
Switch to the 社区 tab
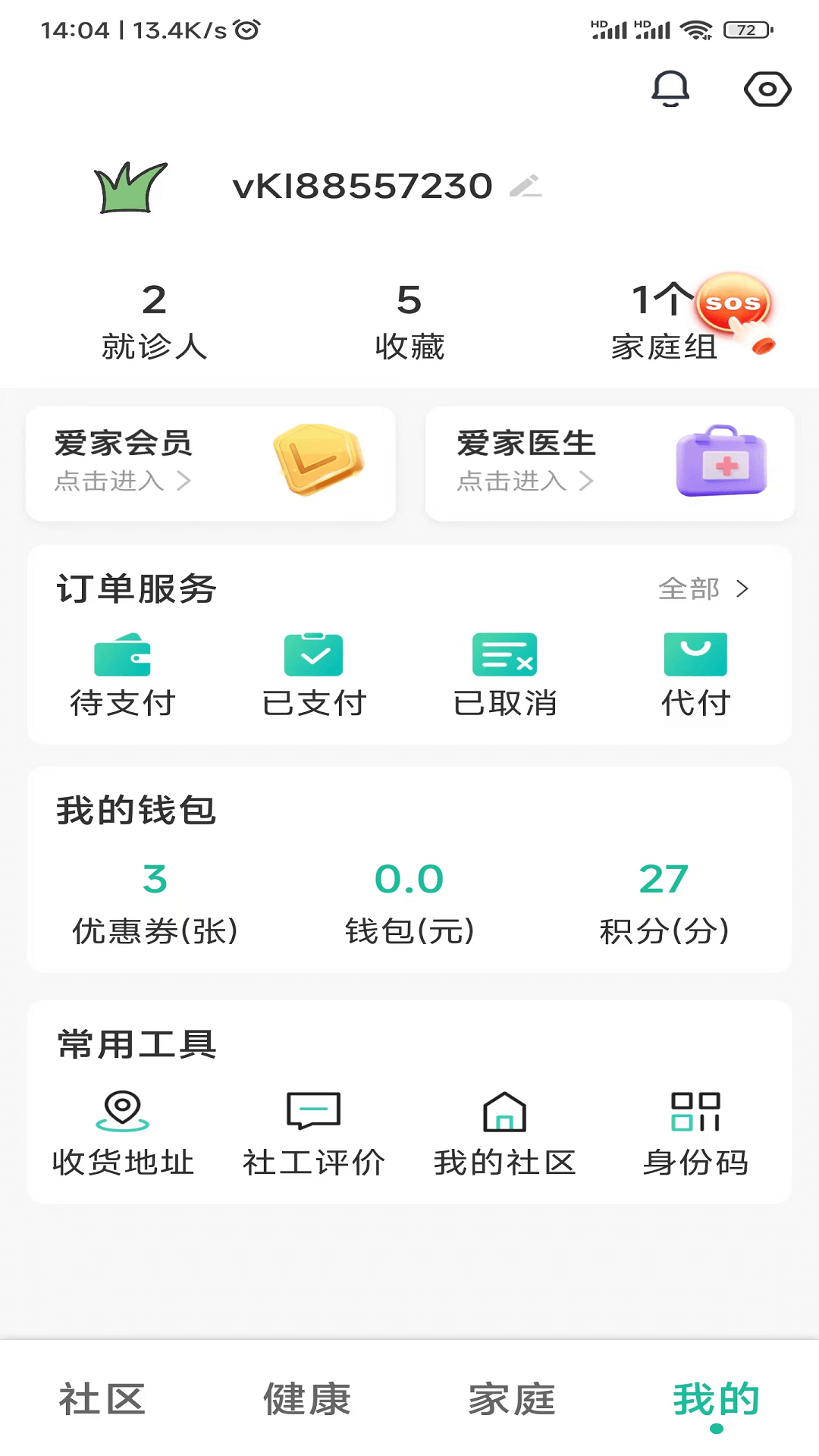(x=102, y=1399)
